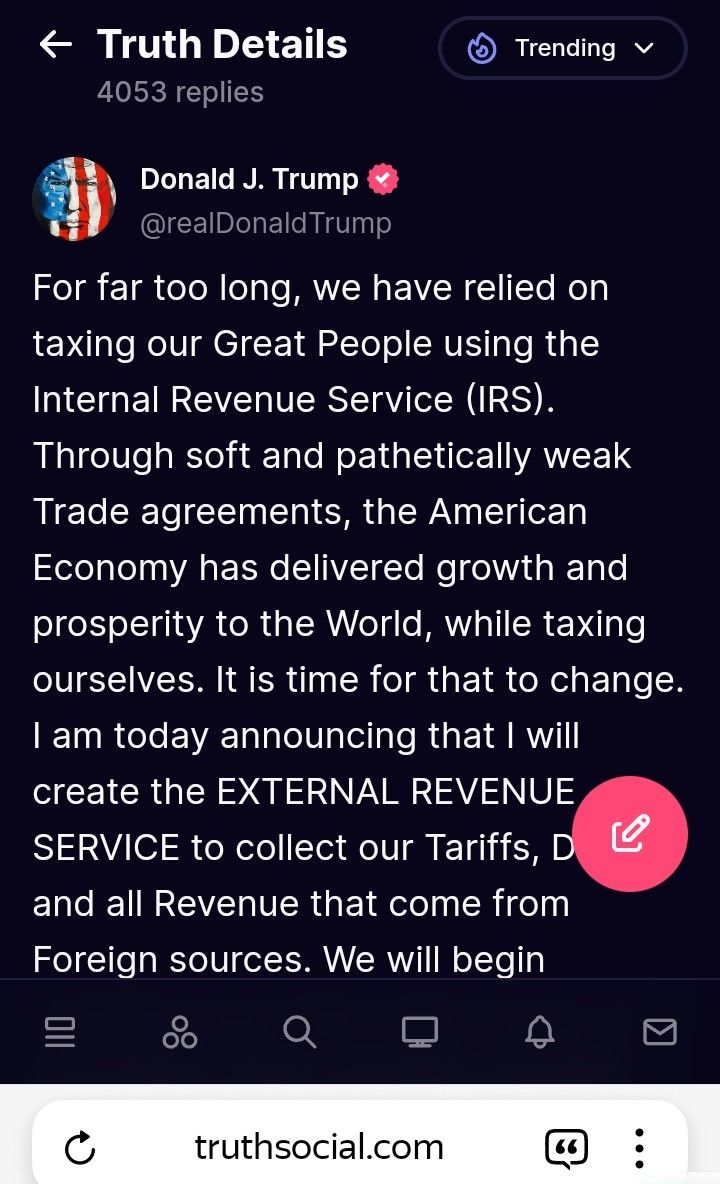Screen dimensions: 720x1184
Task: Open the direct messages envelope
Action: 660,1031
